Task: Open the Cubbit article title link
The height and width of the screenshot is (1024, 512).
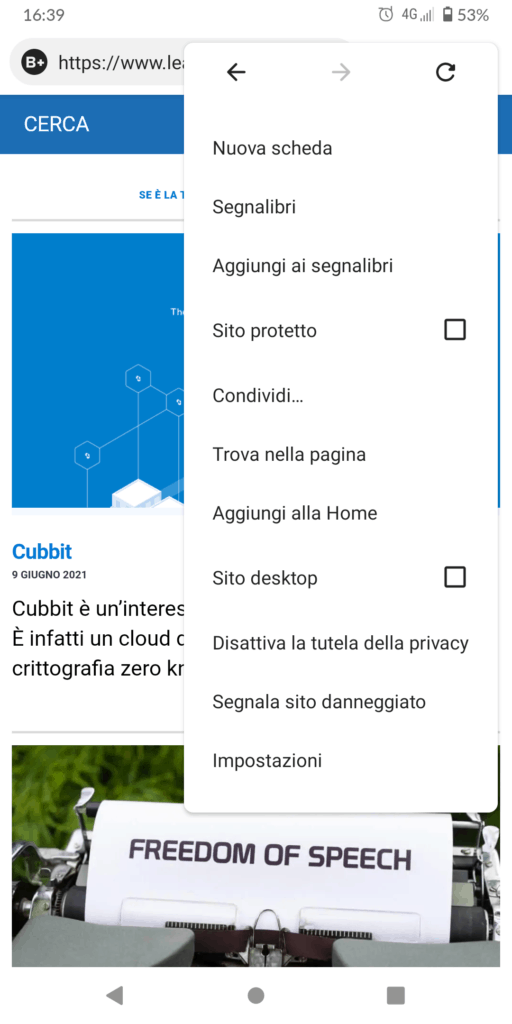Action: 42,552
